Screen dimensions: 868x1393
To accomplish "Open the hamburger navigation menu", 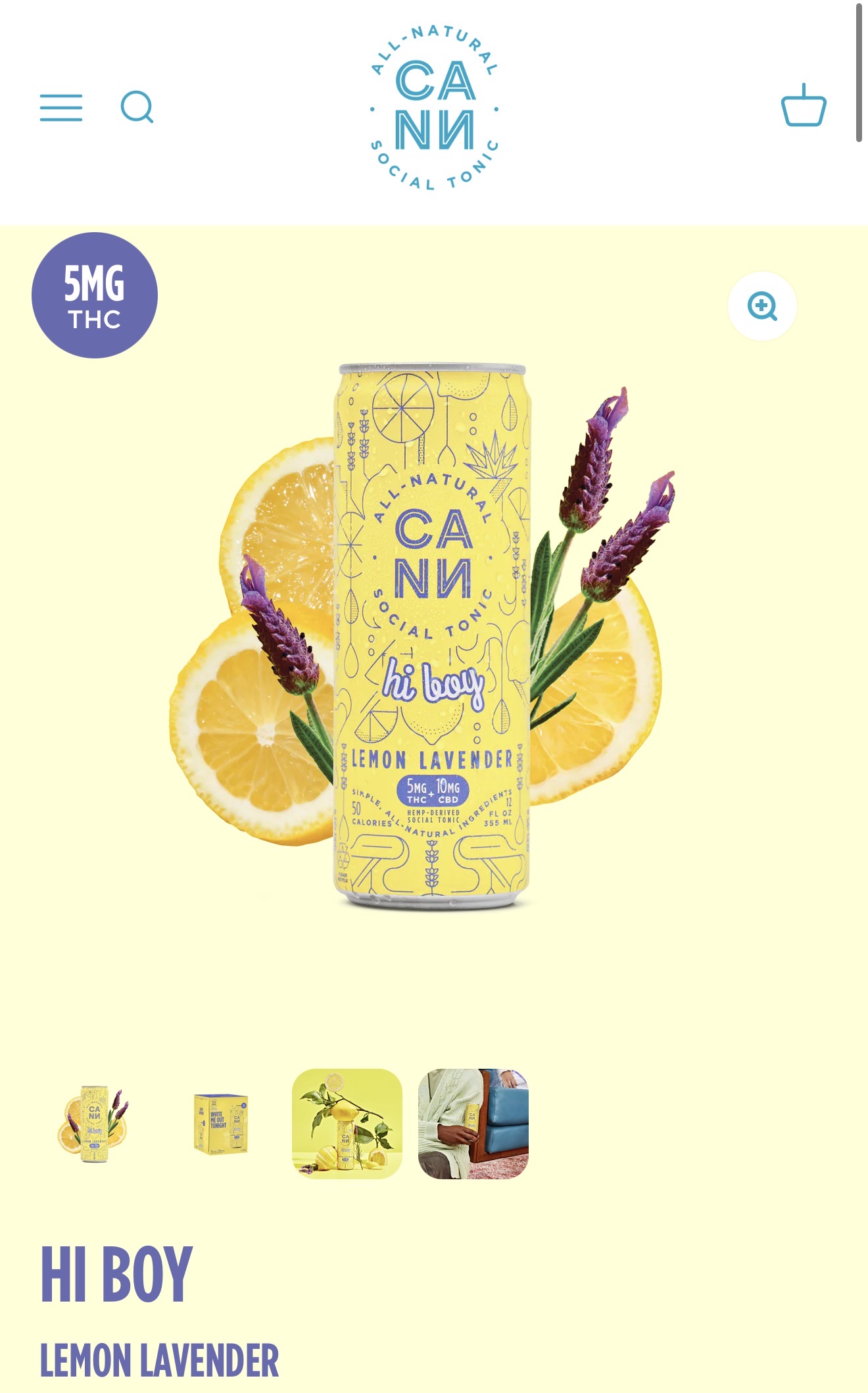I will click(x=61, y=108).
